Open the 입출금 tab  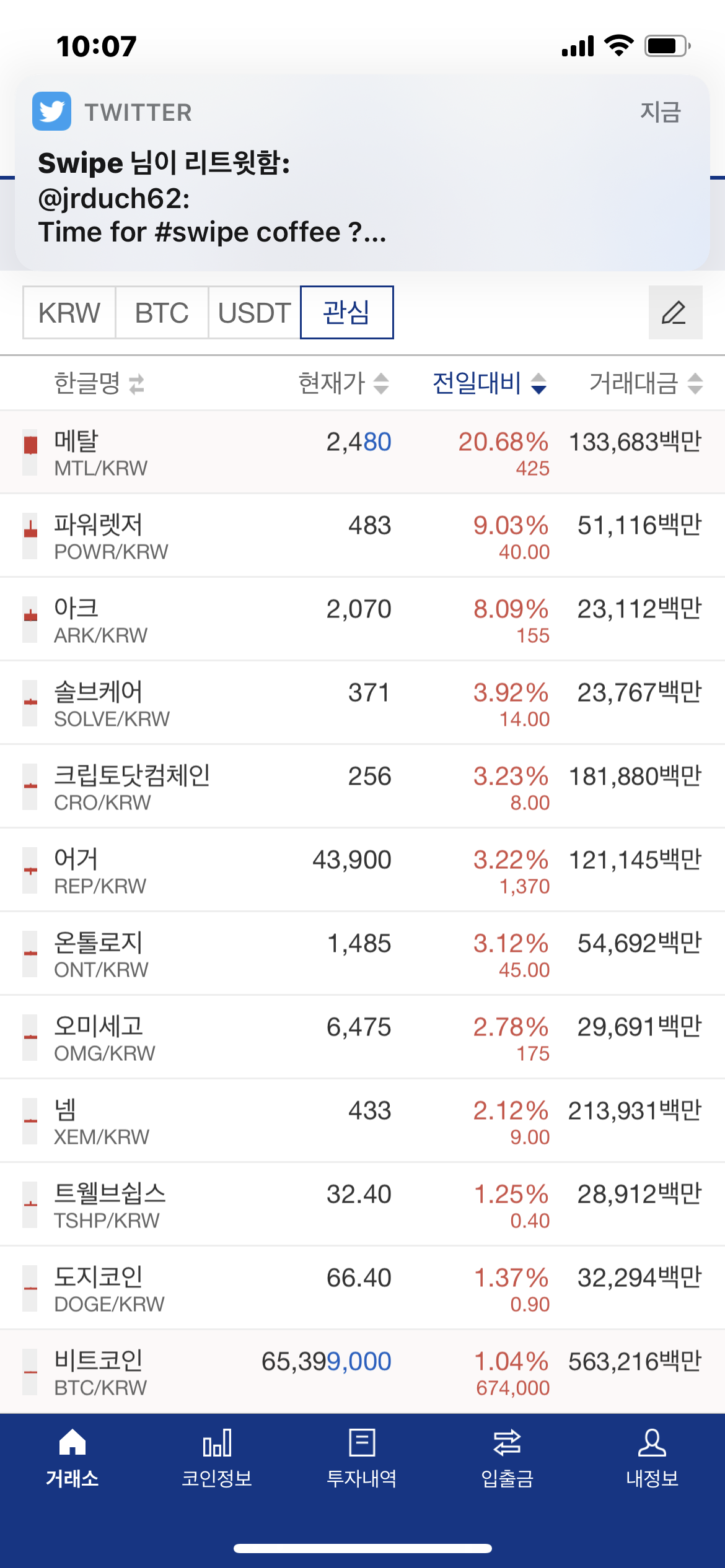click(507, 1458)
